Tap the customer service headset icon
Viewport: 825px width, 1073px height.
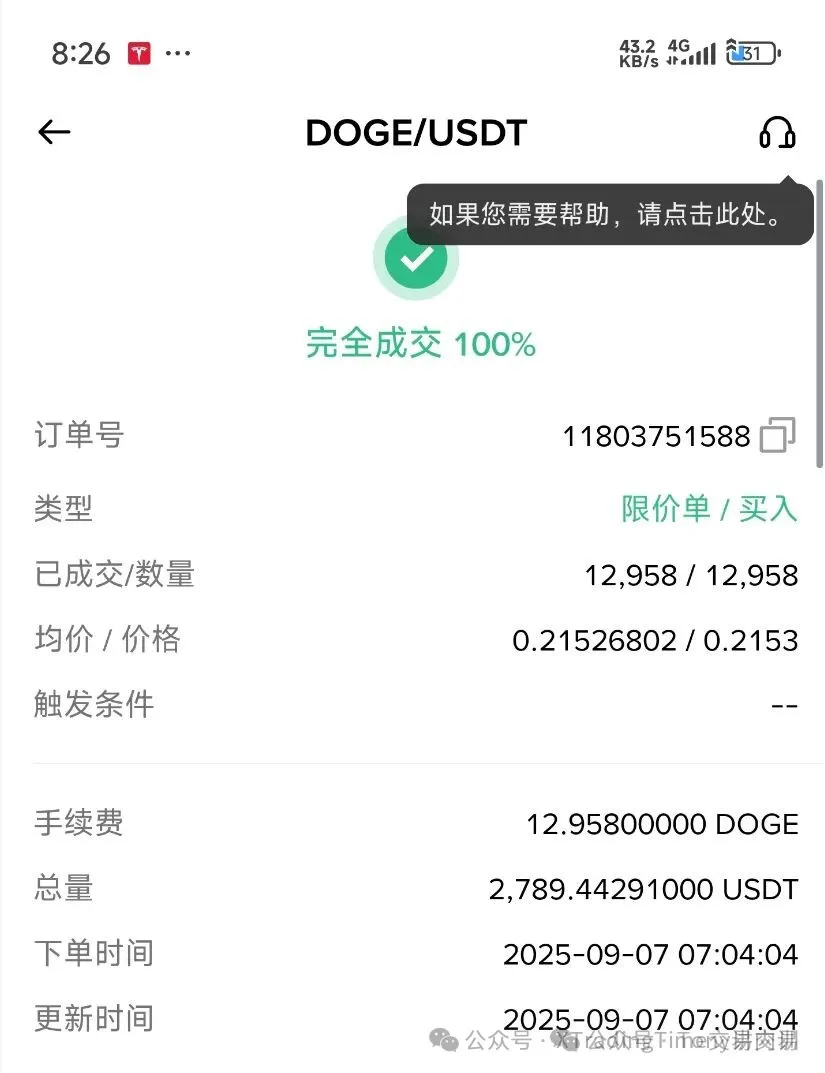pos(779,134)
